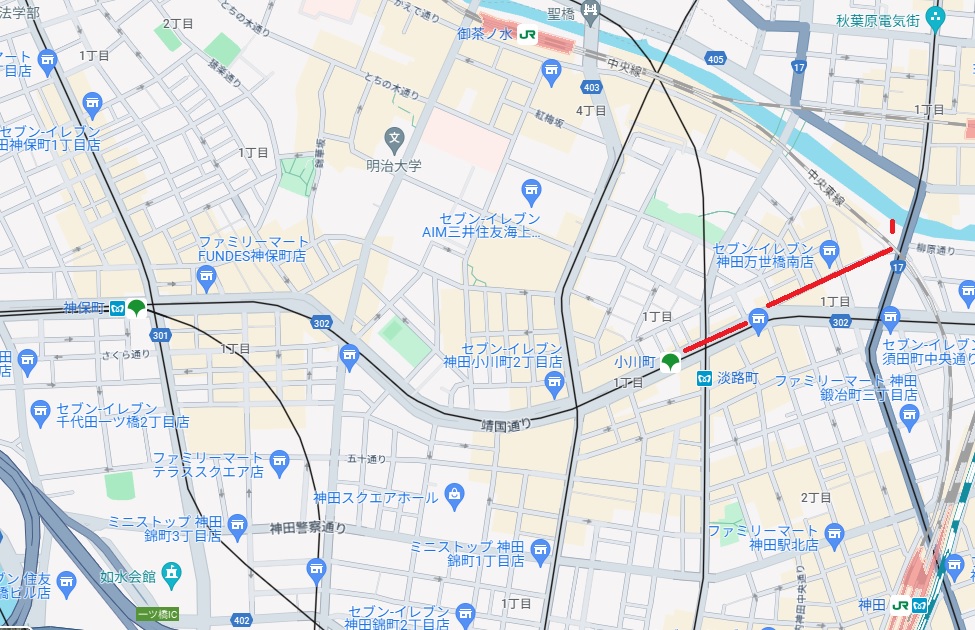Open セブン-イレブン AIM三井住友海上 store pin
The width and height of the screenshot is (975, 630).
pyautogui.click(x=532, y=189)
